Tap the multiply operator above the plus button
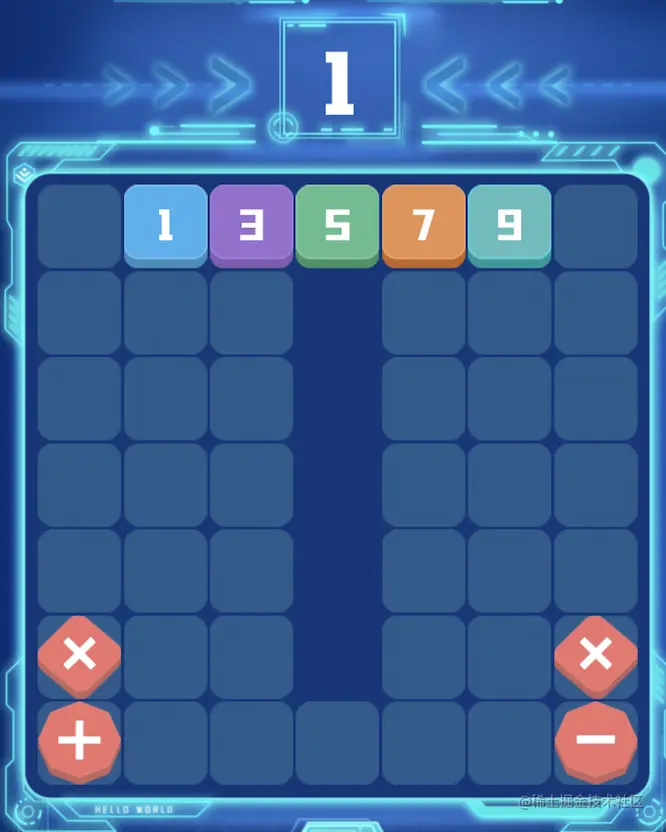The image size is (666, 832). (79, 655)
